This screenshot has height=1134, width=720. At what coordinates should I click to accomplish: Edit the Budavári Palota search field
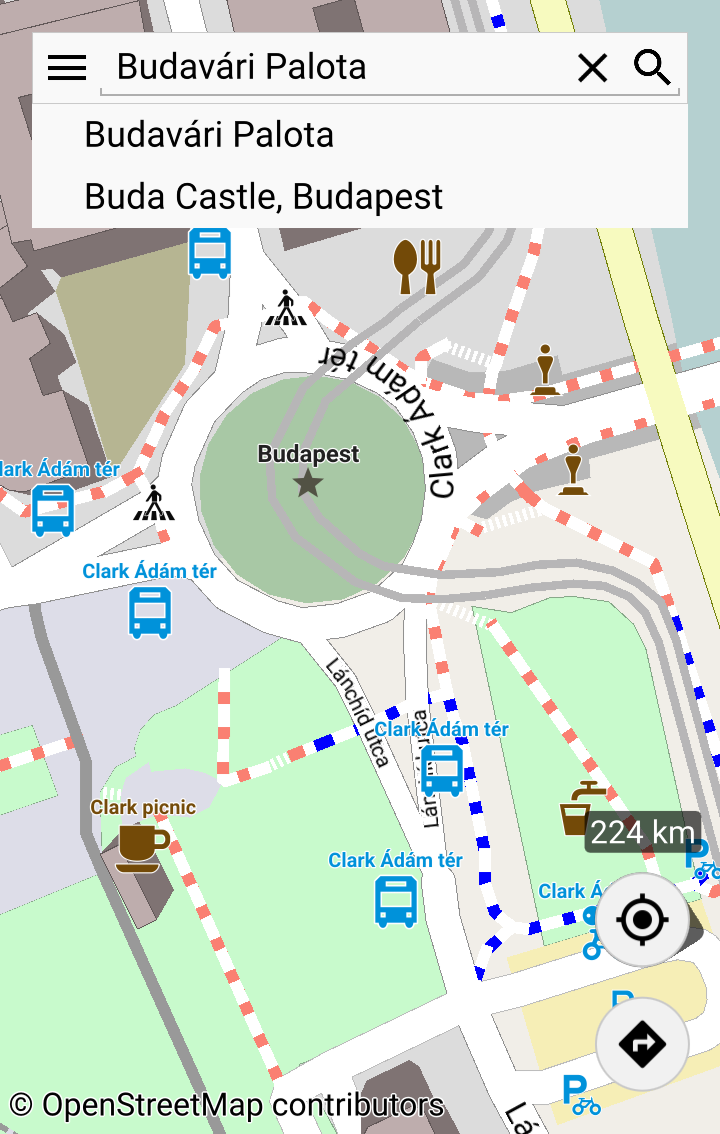pos(330,68)
